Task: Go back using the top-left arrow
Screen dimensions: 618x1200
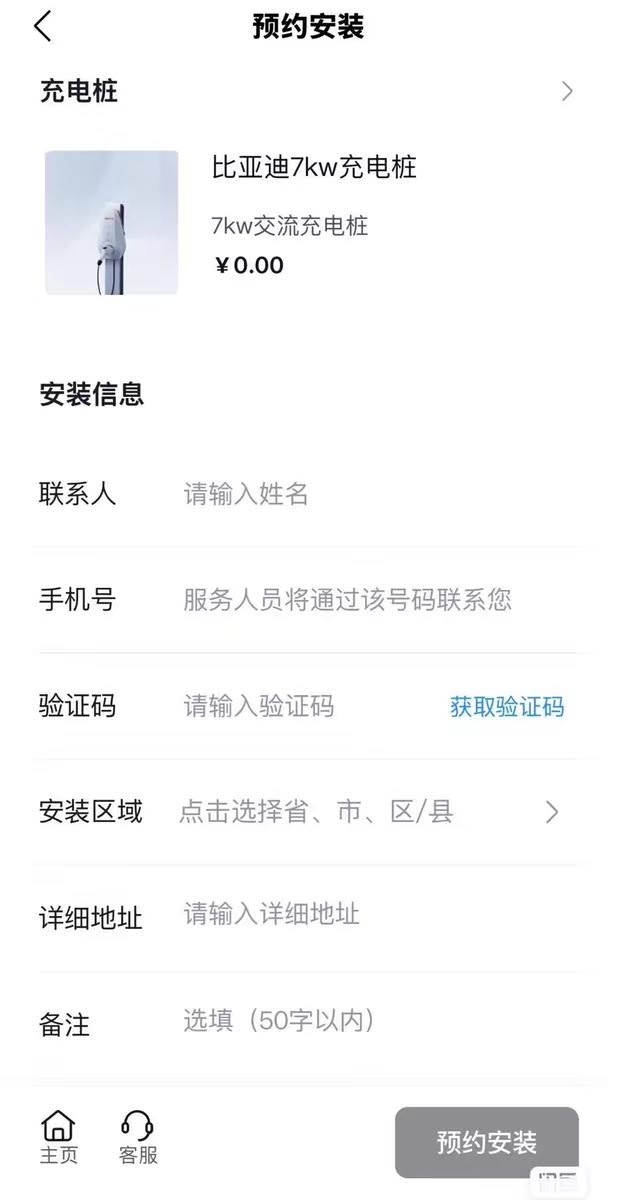Action: pyautogui.click(x=42, y=26)
